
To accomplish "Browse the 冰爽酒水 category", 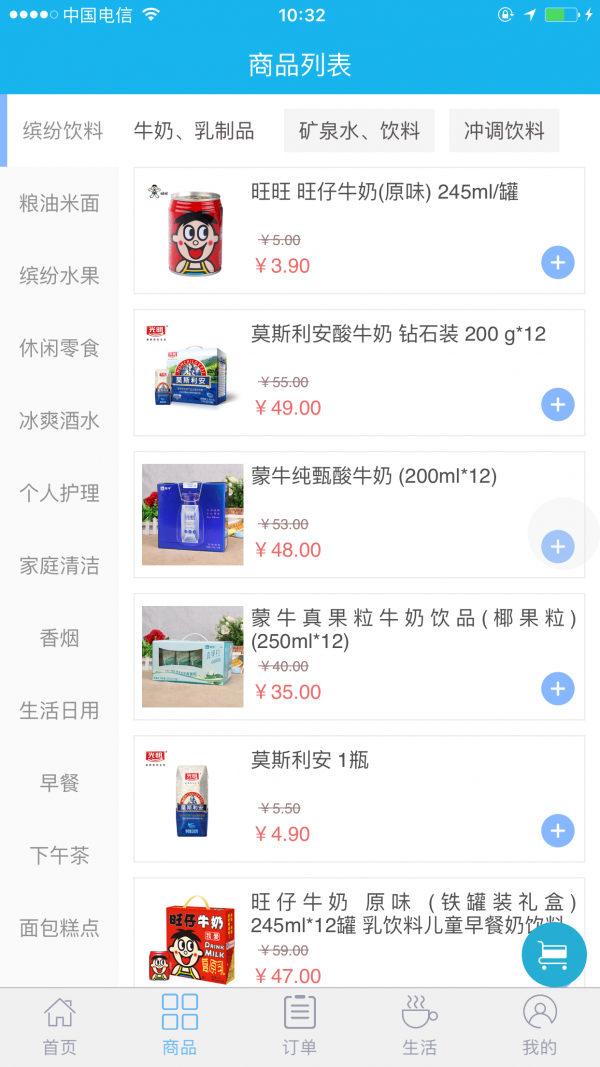I will pyautogui.click(x=60, y=421).
